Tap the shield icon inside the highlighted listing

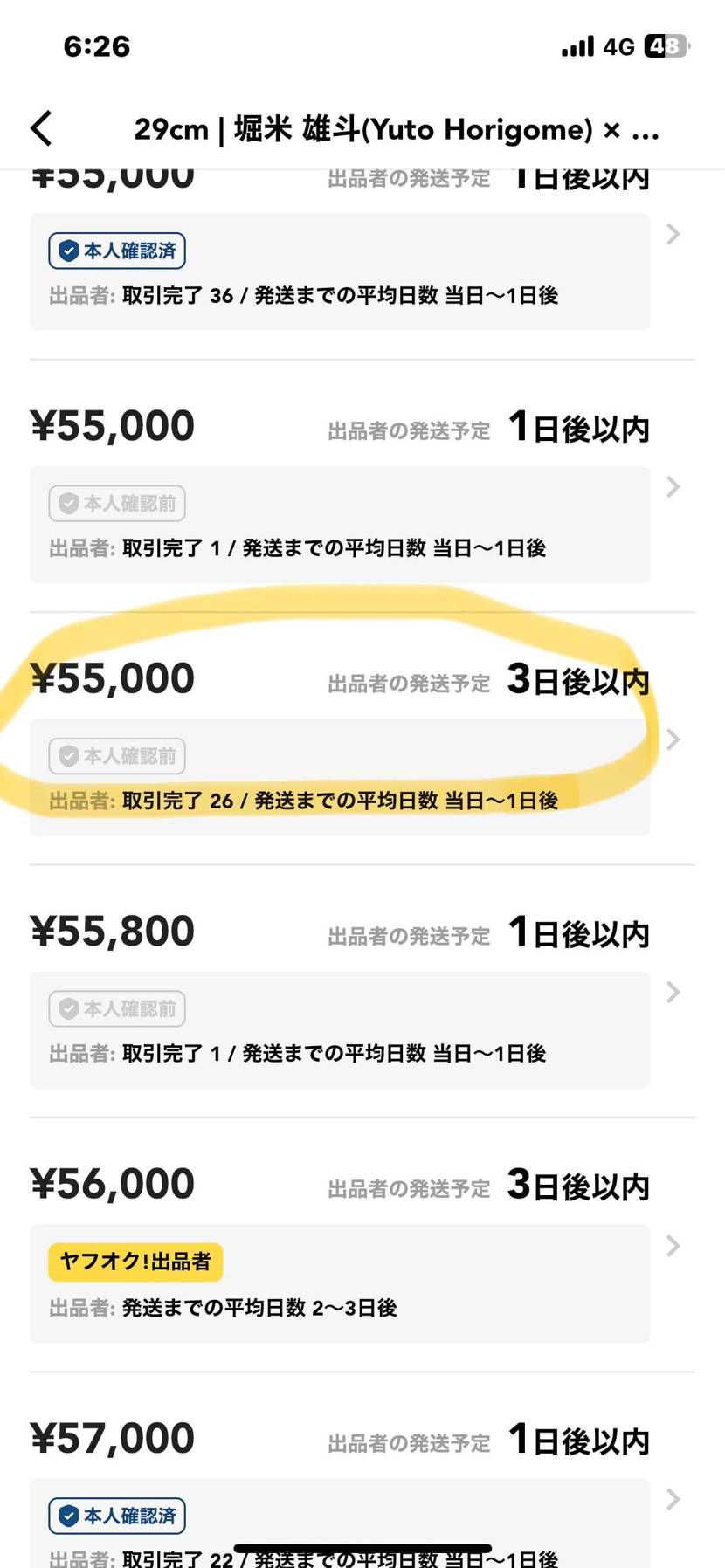coord(69,756)
